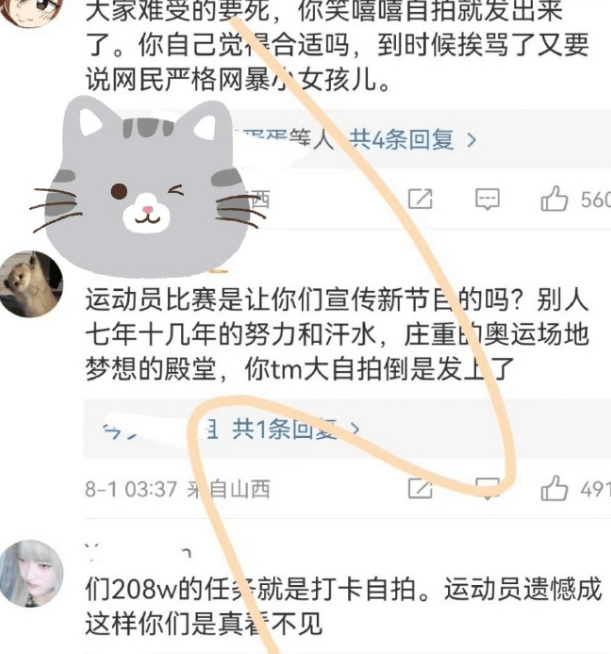Viewport: 611px width, 654px height.
Task: Open the avatar of the 运动员比赛 commenter
Action: tap(30, 284)
